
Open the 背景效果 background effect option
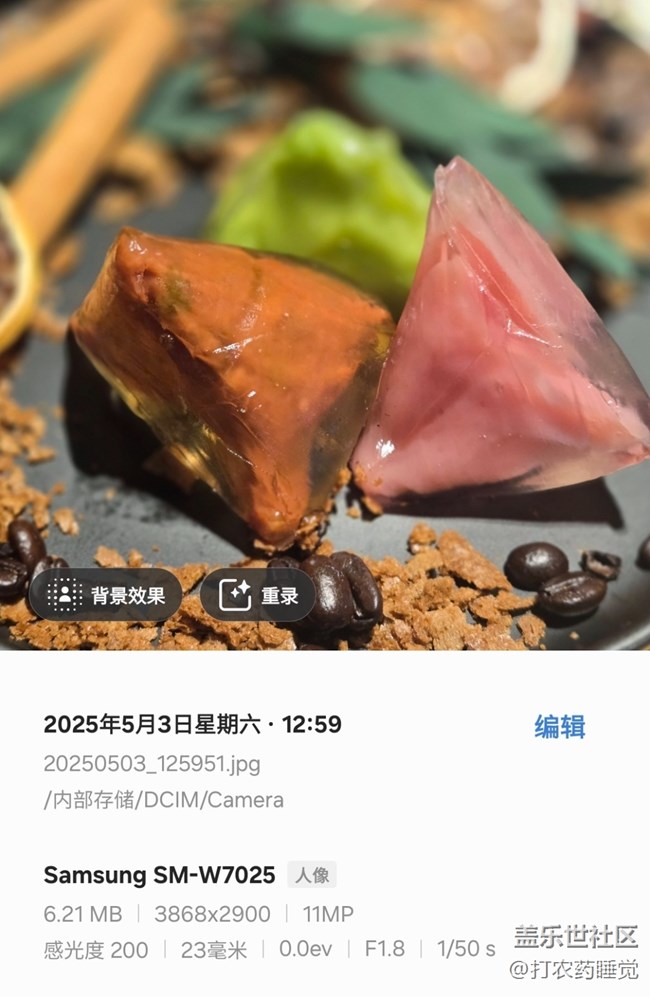106,595
